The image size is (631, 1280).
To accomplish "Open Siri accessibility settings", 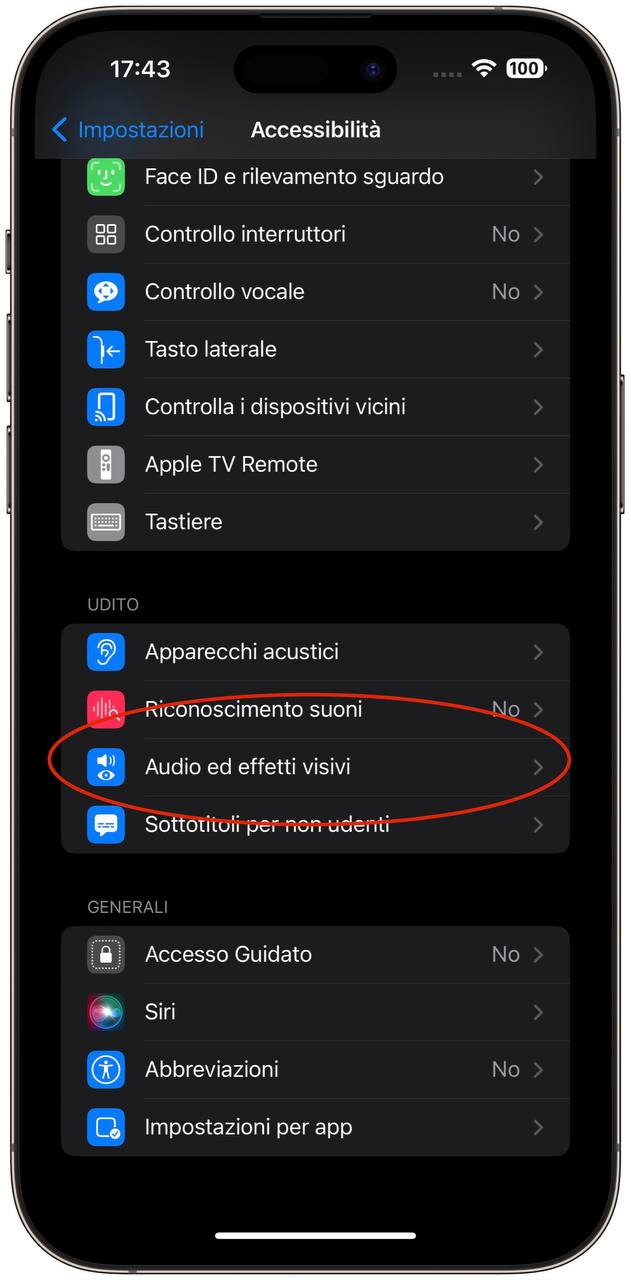I will pos(315,1012).
